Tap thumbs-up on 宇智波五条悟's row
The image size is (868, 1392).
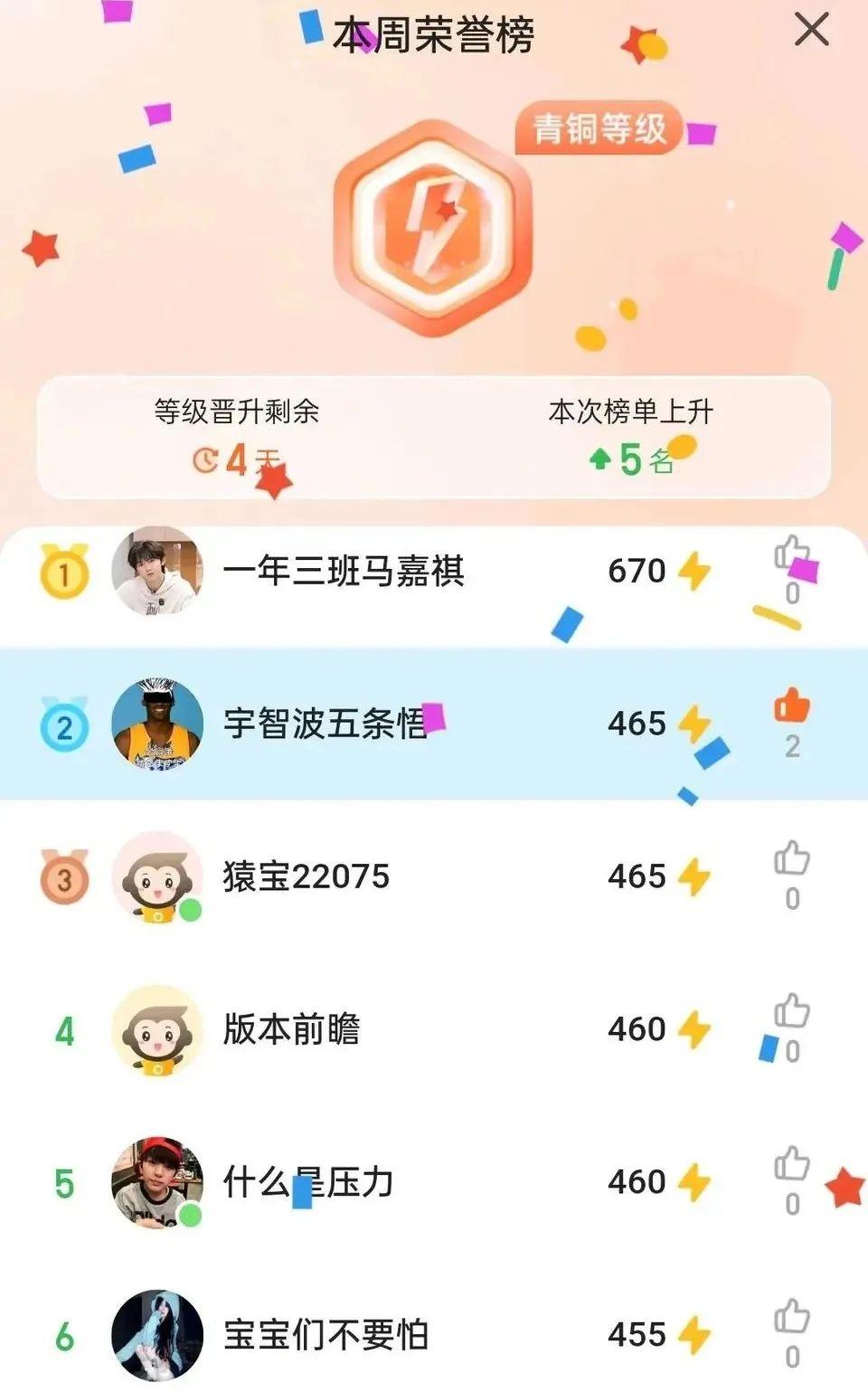click(791, 706)
